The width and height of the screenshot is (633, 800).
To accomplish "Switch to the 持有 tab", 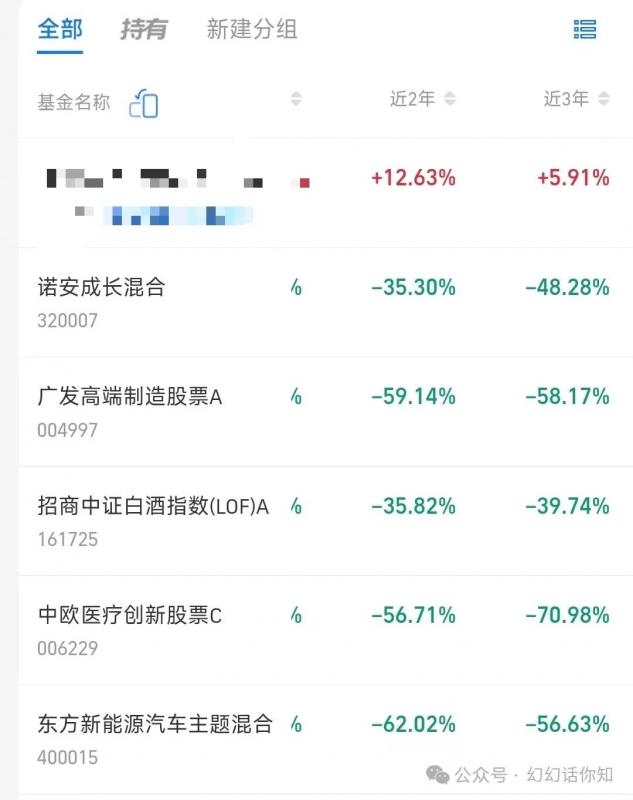I will click(x=144, y=29).
